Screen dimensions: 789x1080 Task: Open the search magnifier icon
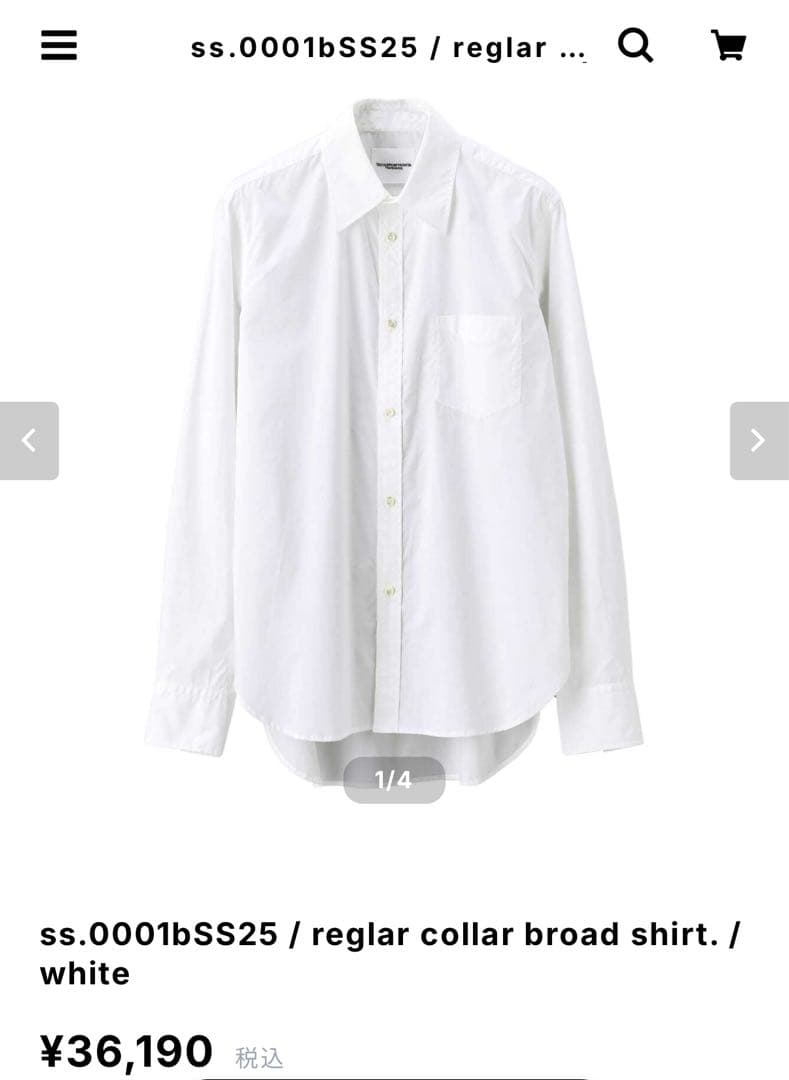coord(636,45)
